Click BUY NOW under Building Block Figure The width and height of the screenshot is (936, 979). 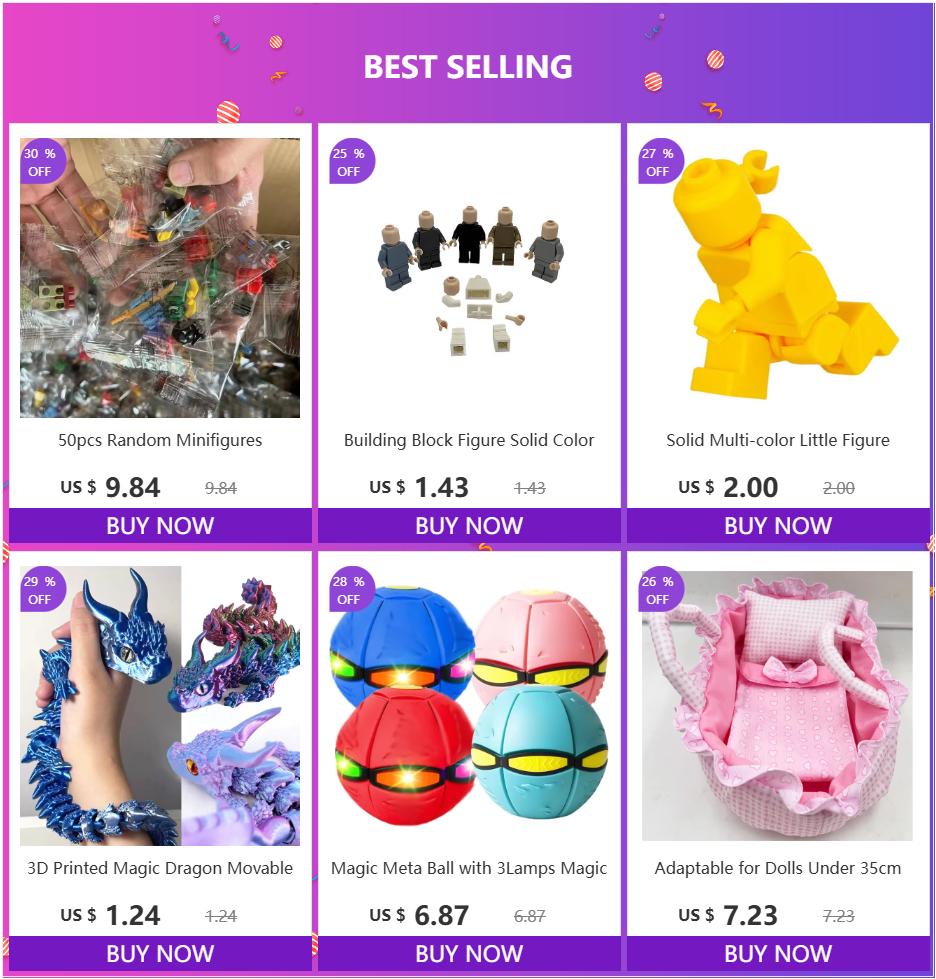point(468,525)
